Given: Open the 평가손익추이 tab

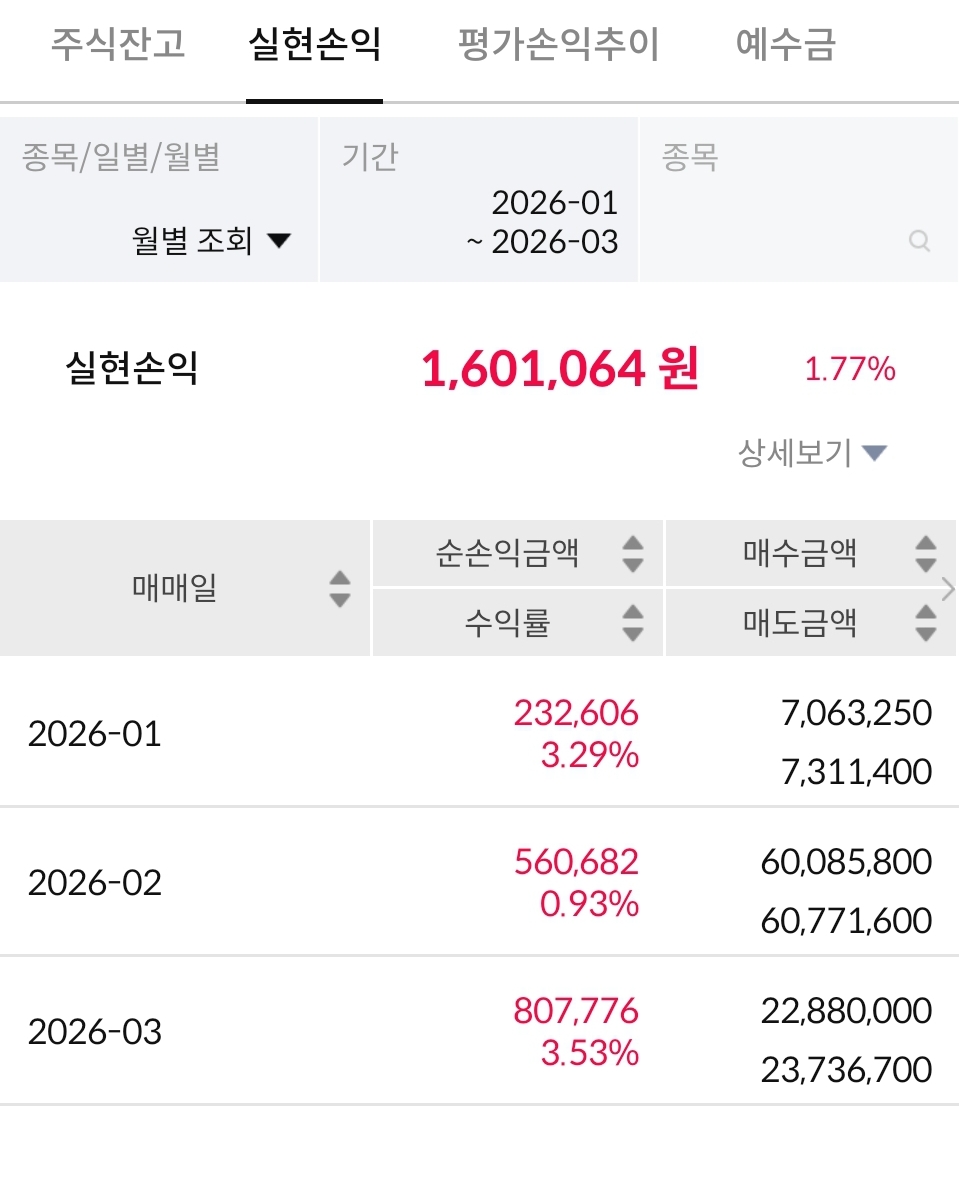Looking at the screenshot, I should coord(558,45).
